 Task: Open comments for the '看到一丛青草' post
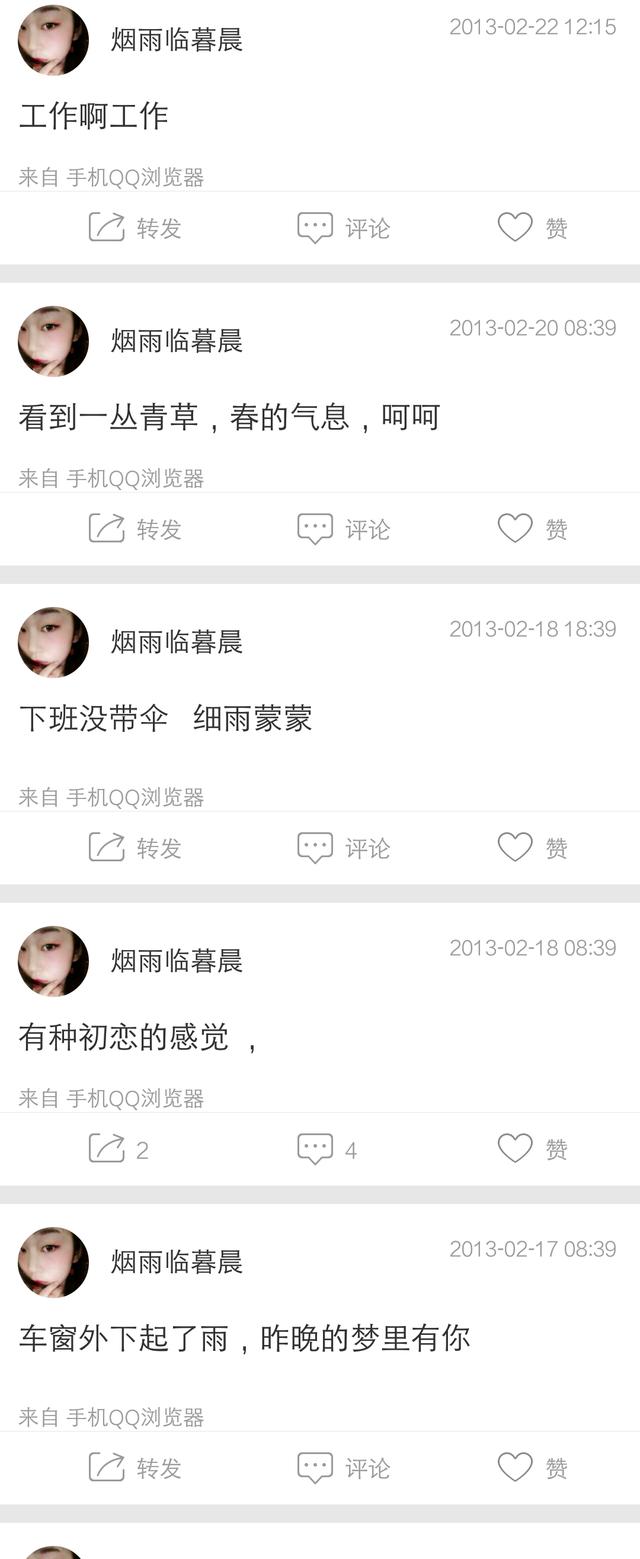click(x=343, y=529)
